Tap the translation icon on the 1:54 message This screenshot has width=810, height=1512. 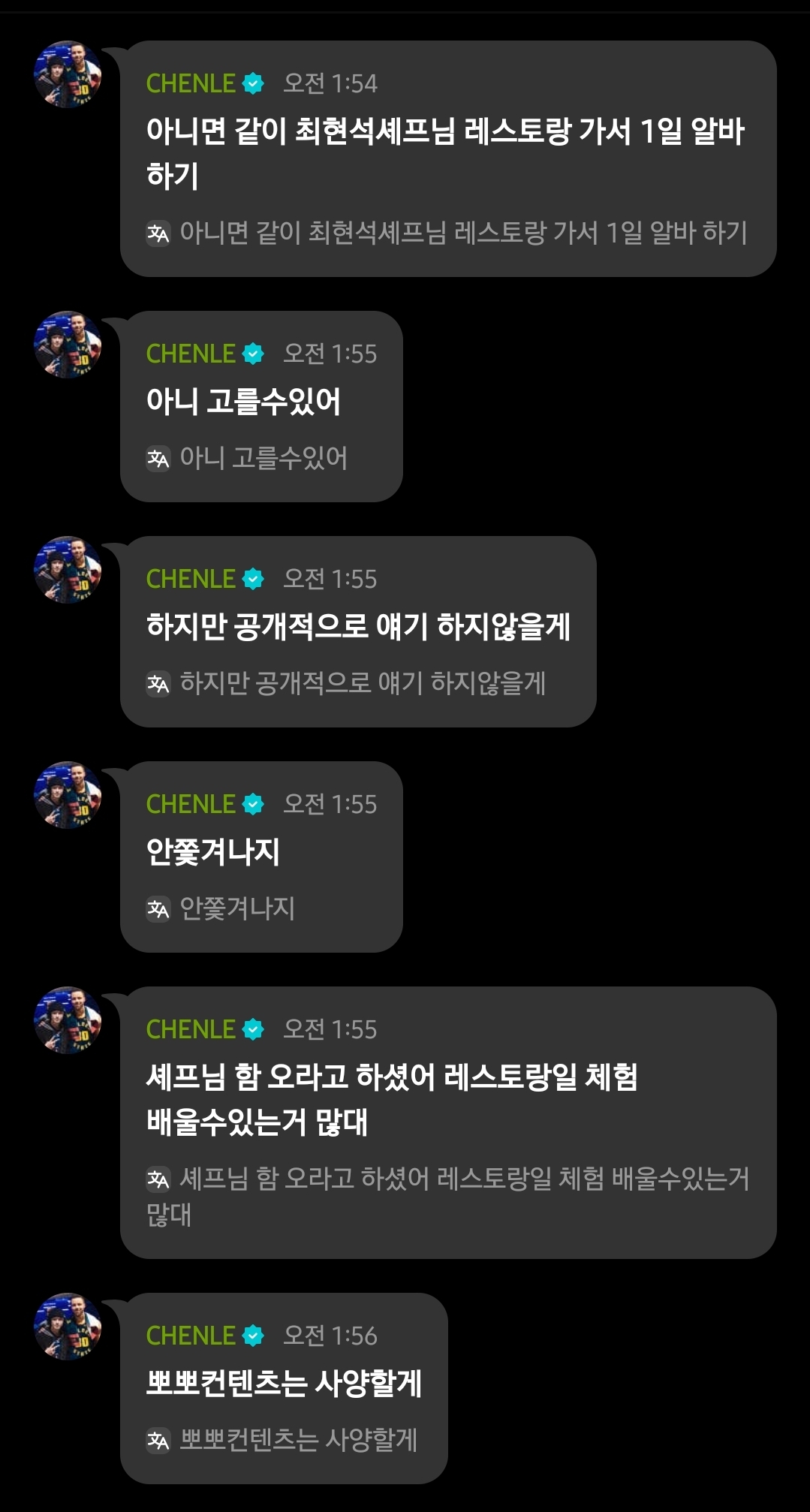coord(159,233)
